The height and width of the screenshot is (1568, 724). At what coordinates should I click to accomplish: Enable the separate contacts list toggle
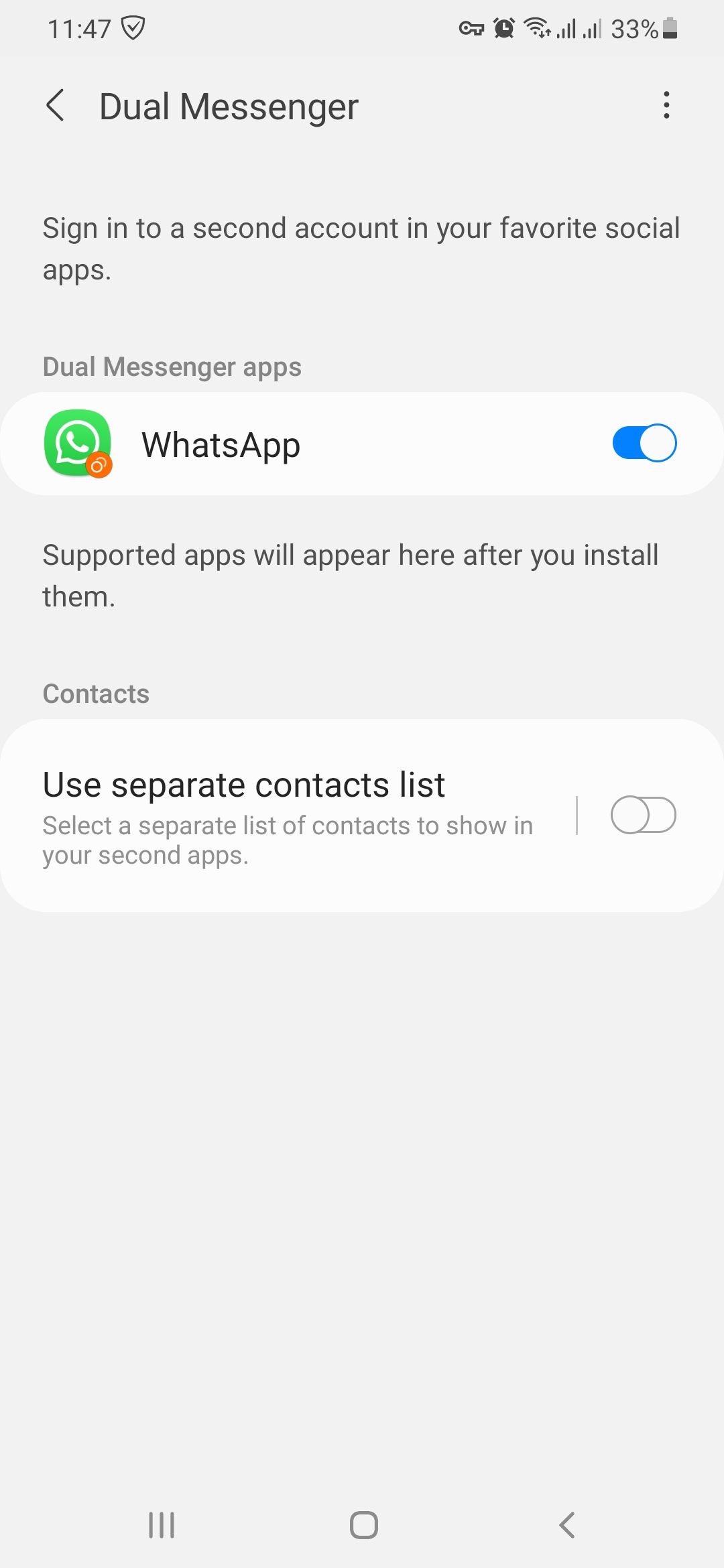coord(643,815)
